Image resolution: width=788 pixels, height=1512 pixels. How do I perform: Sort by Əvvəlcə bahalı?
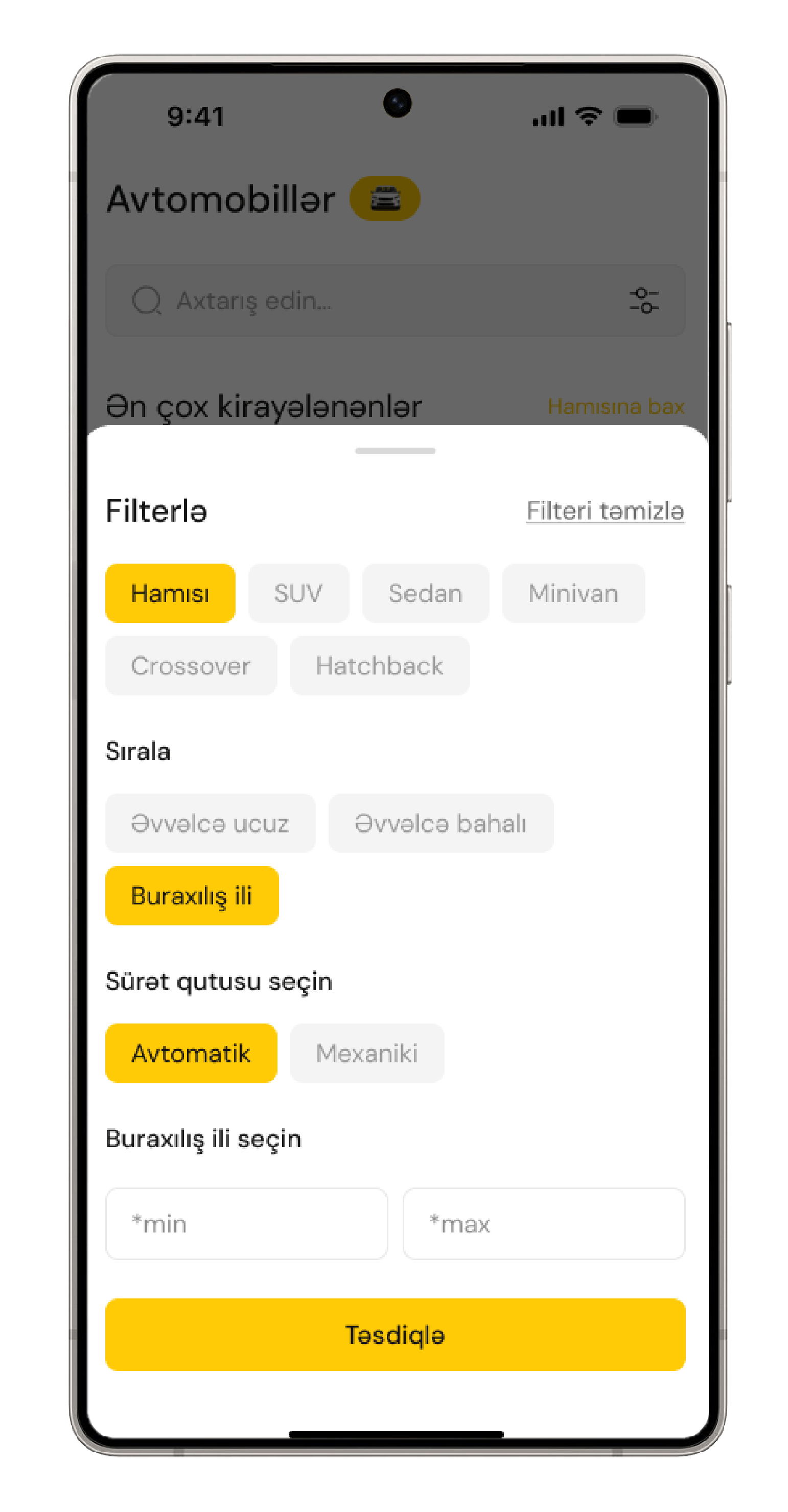441,823
